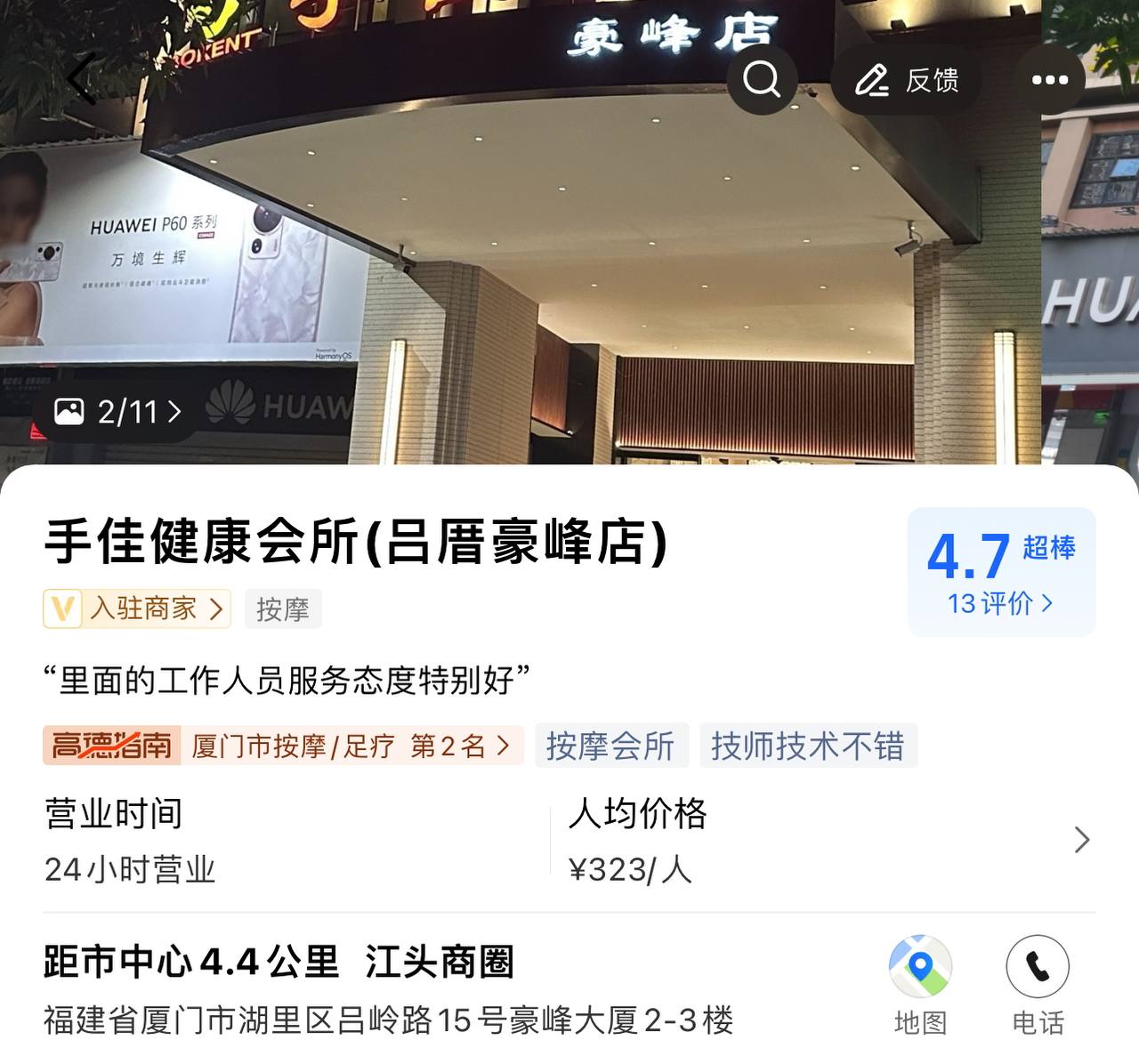This screenshot has height=1064, width=1139.
Task: Open search with the magnifier icon
Action: coord(762,80)
